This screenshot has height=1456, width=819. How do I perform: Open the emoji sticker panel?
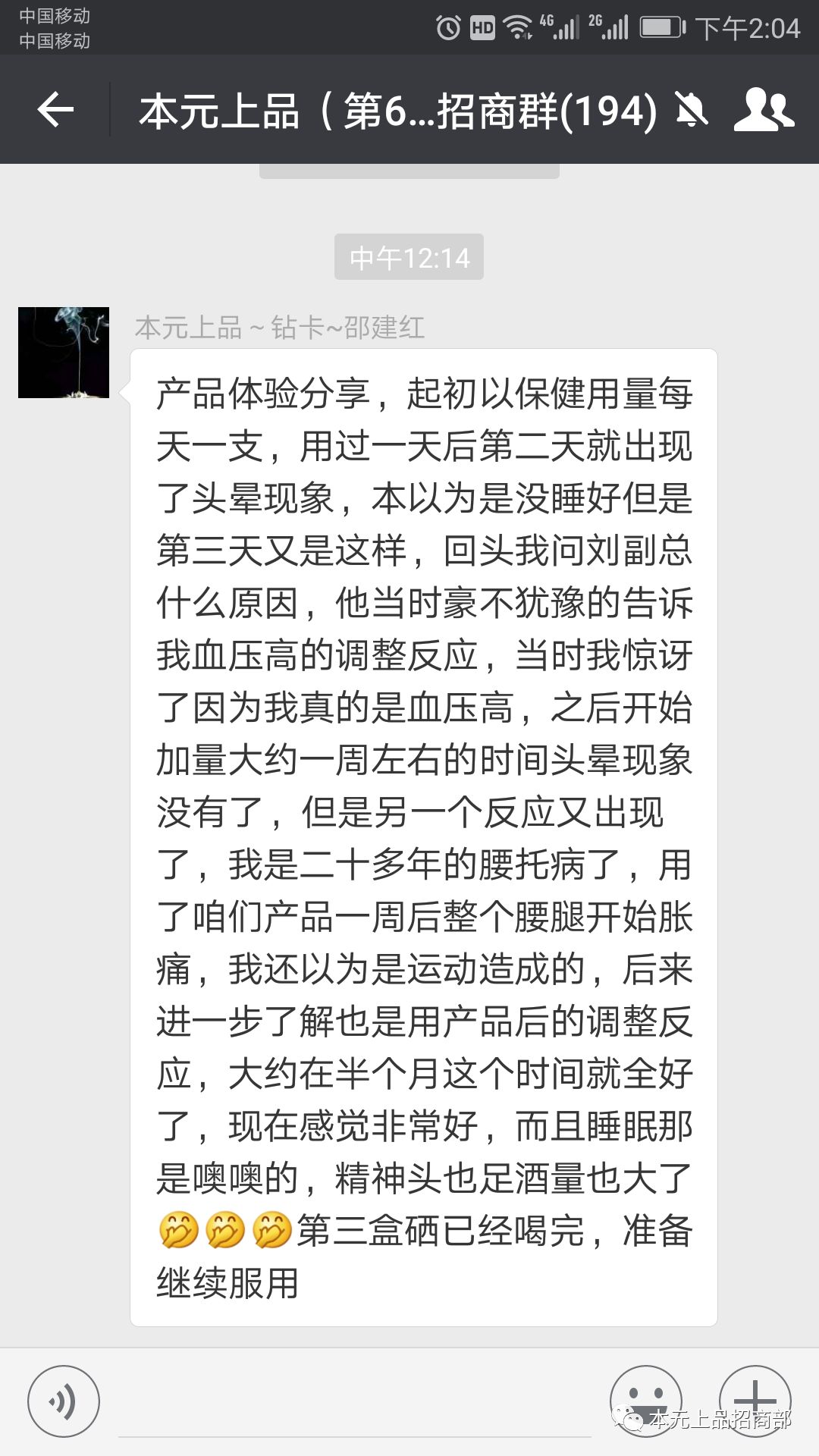[645, 1400]
